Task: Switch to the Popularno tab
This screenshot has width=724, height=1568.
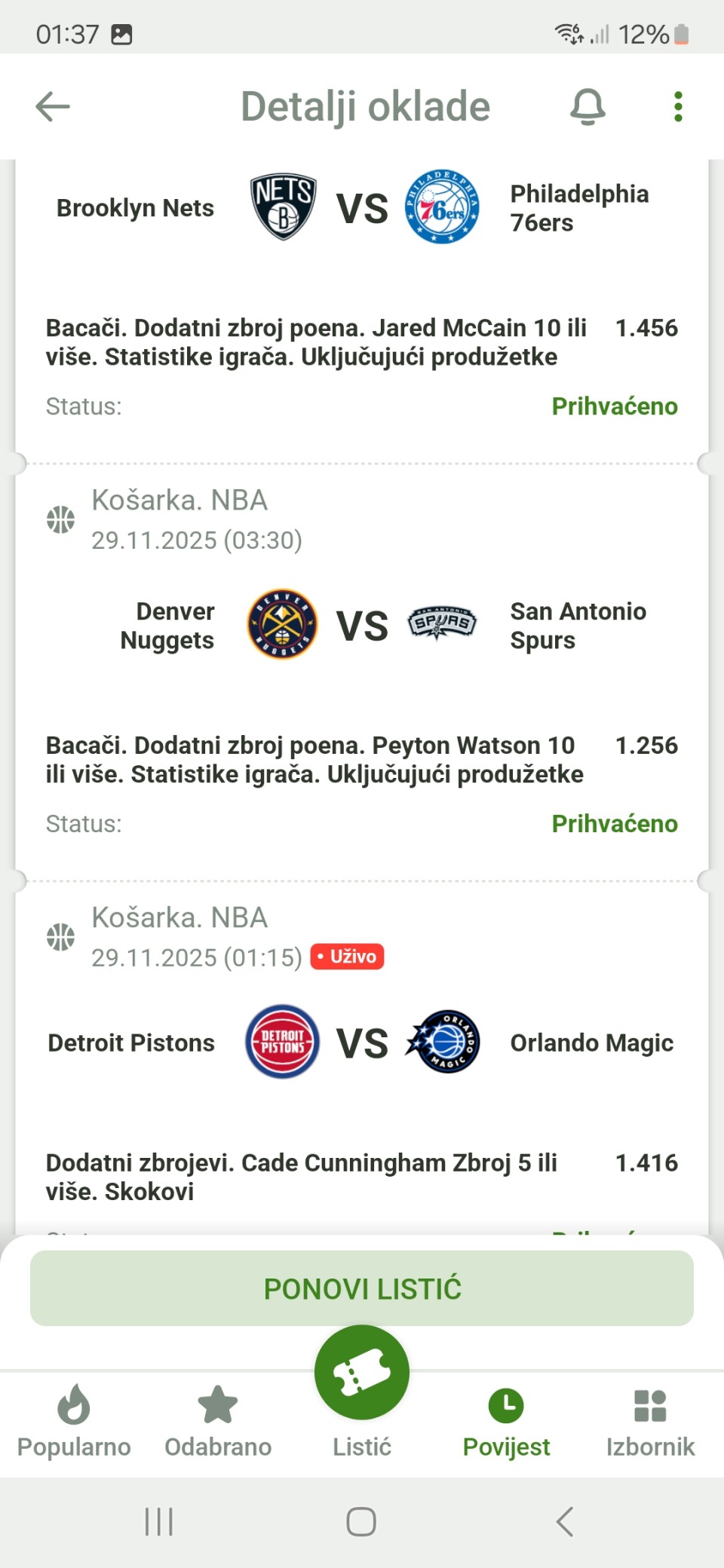Action: point(74,1421)
